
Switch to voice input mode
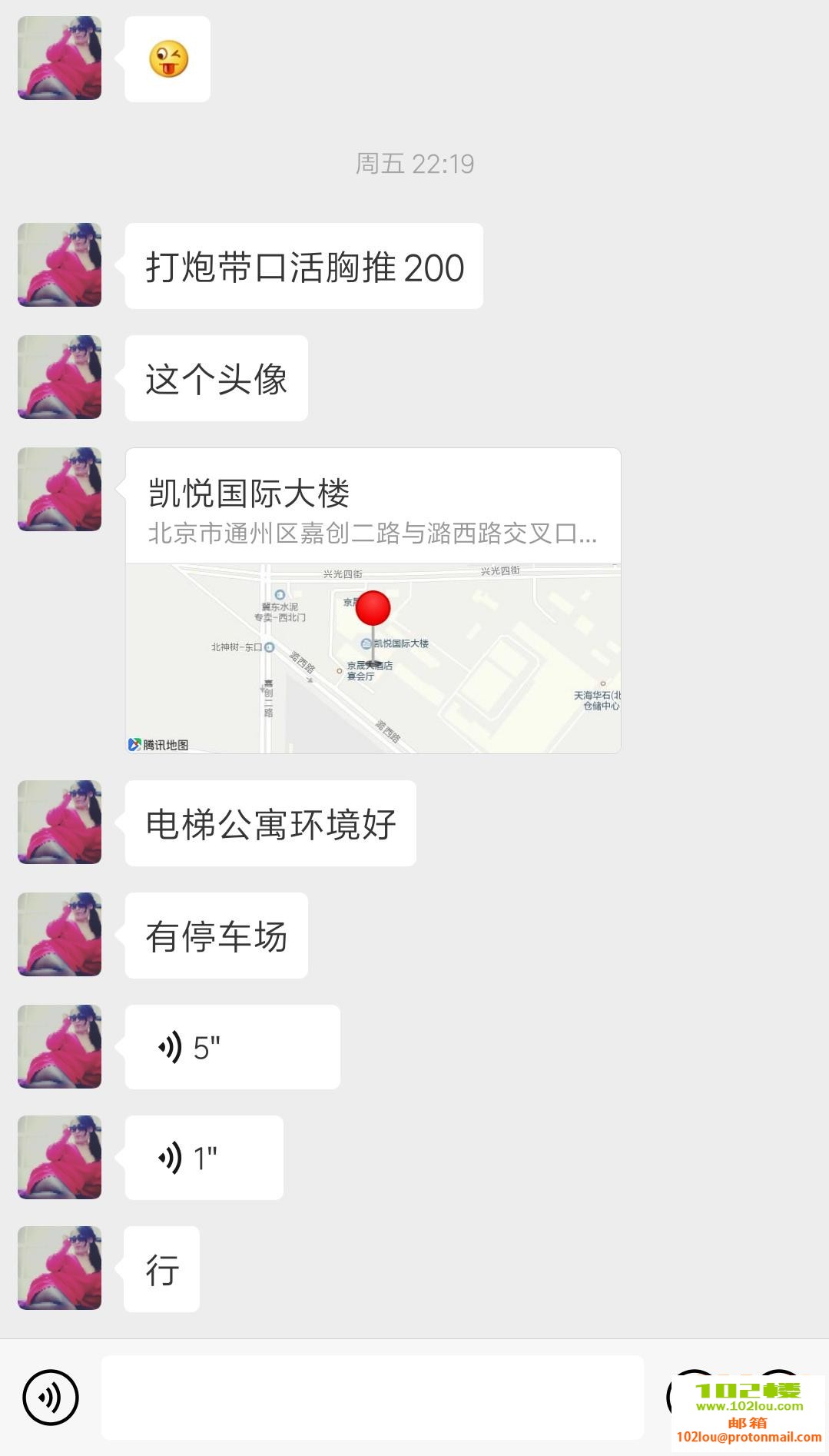[51, 1397]
